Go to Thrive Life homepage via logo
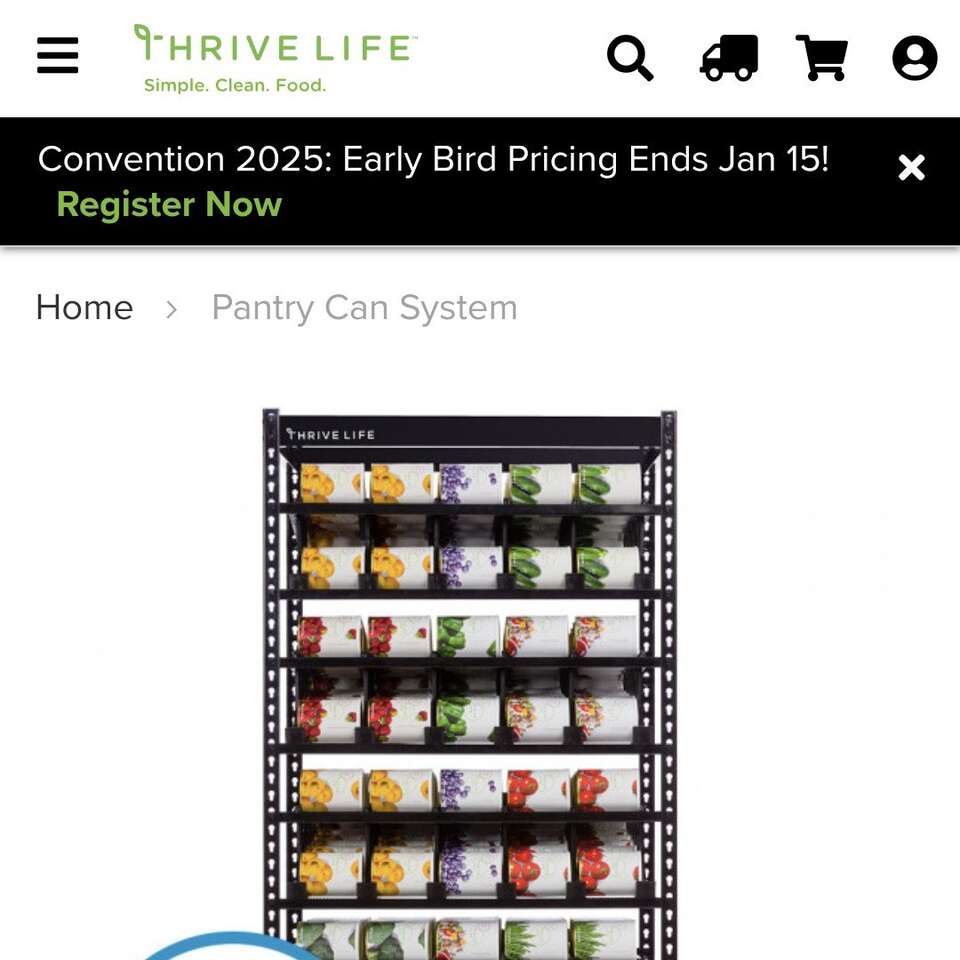 pyautogui.click(x=274, y=58)
